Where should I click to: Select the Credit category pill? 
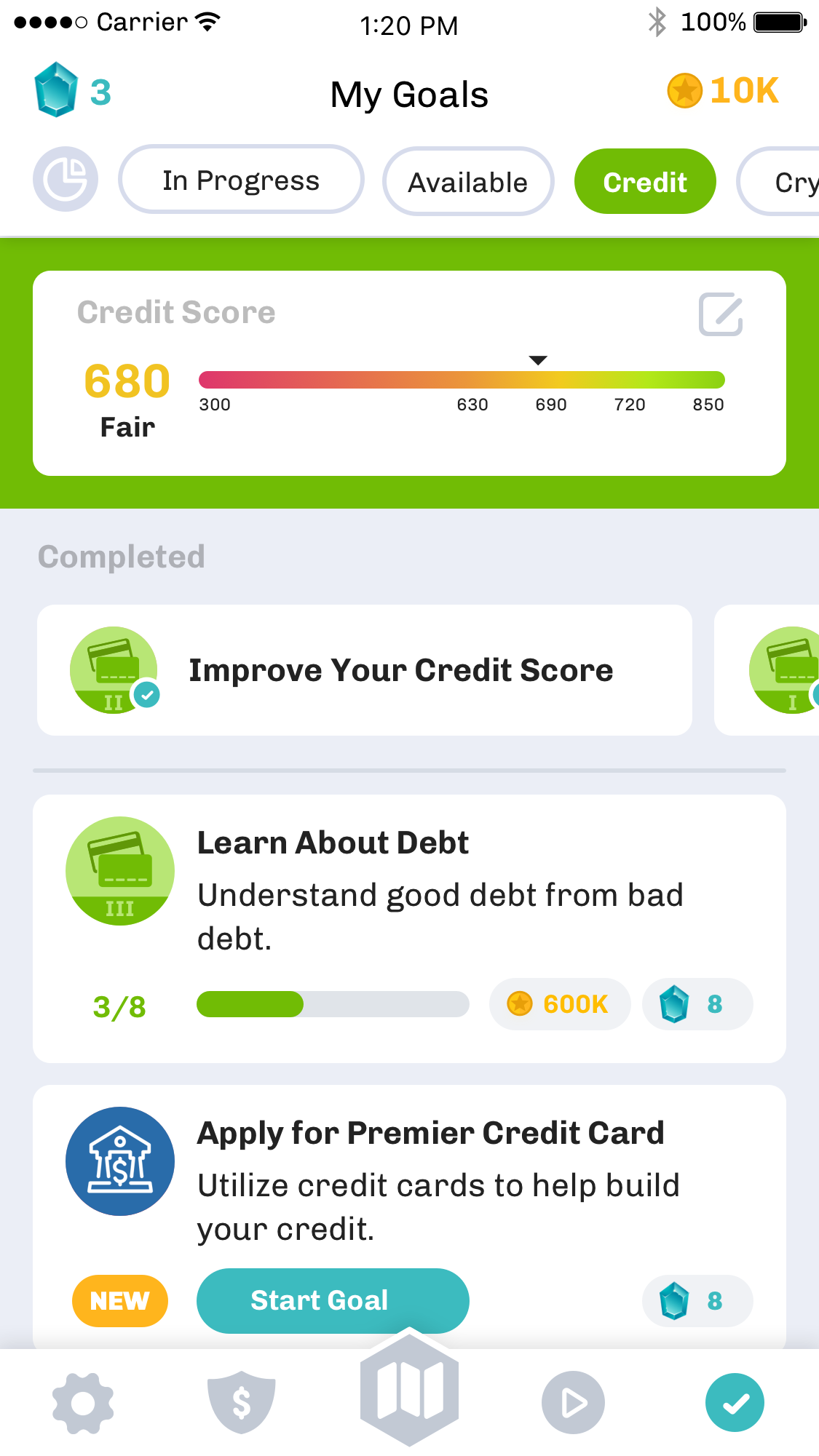point(644,181)
